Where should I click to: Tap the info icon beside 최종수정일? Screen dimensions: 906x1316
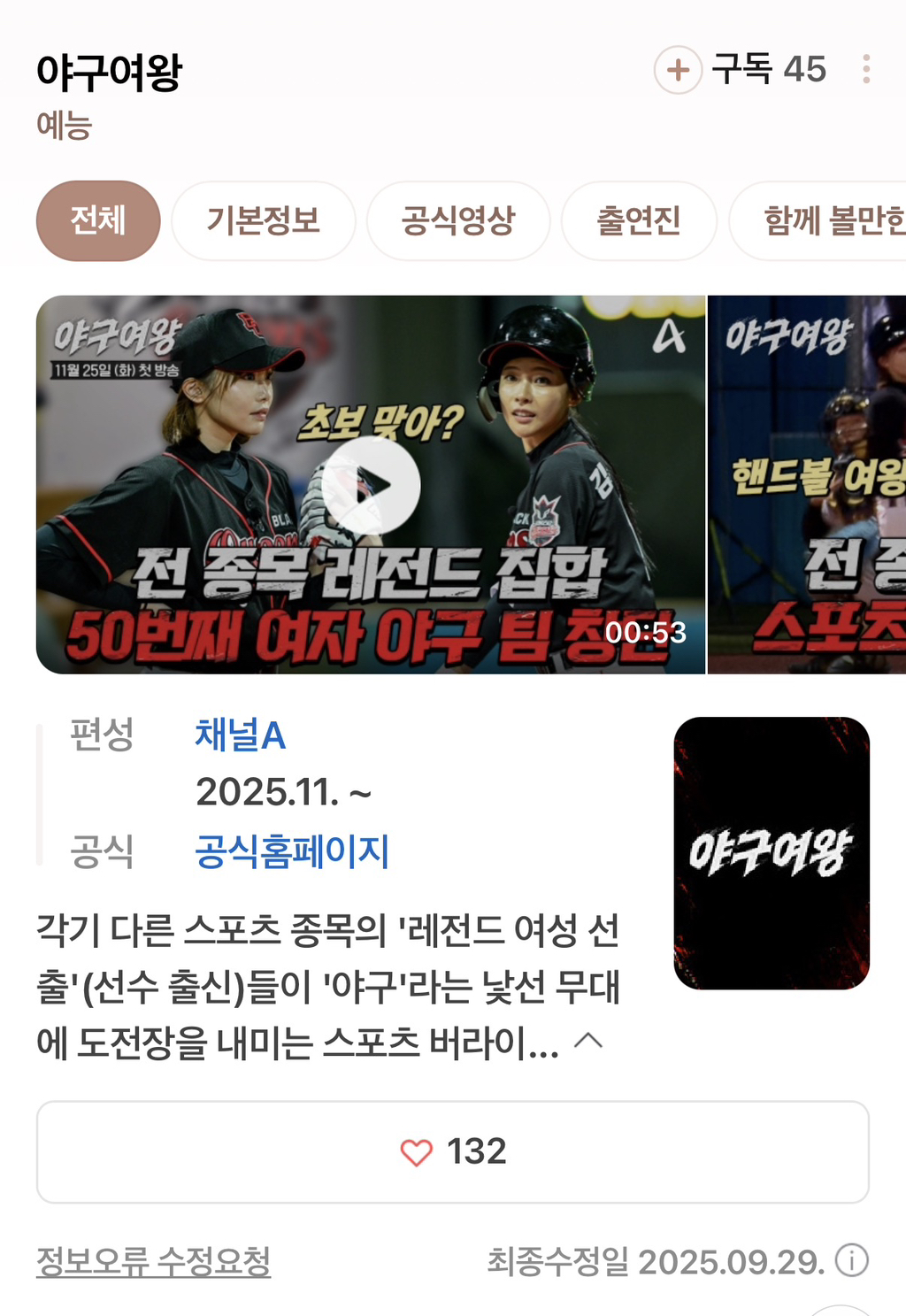(x=852, y=1260)
